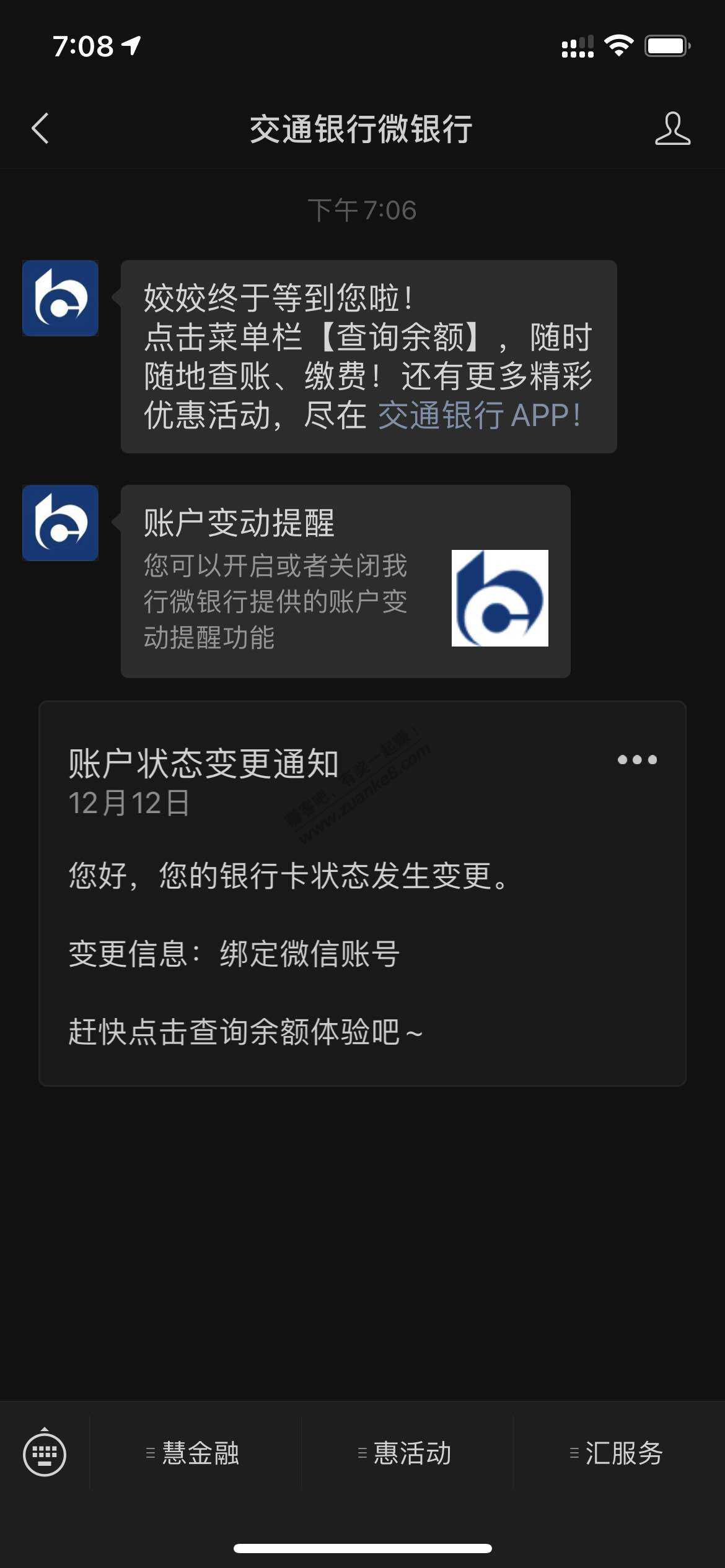
Task: Open the 交通银行APP link
Action: coord(478,416)
